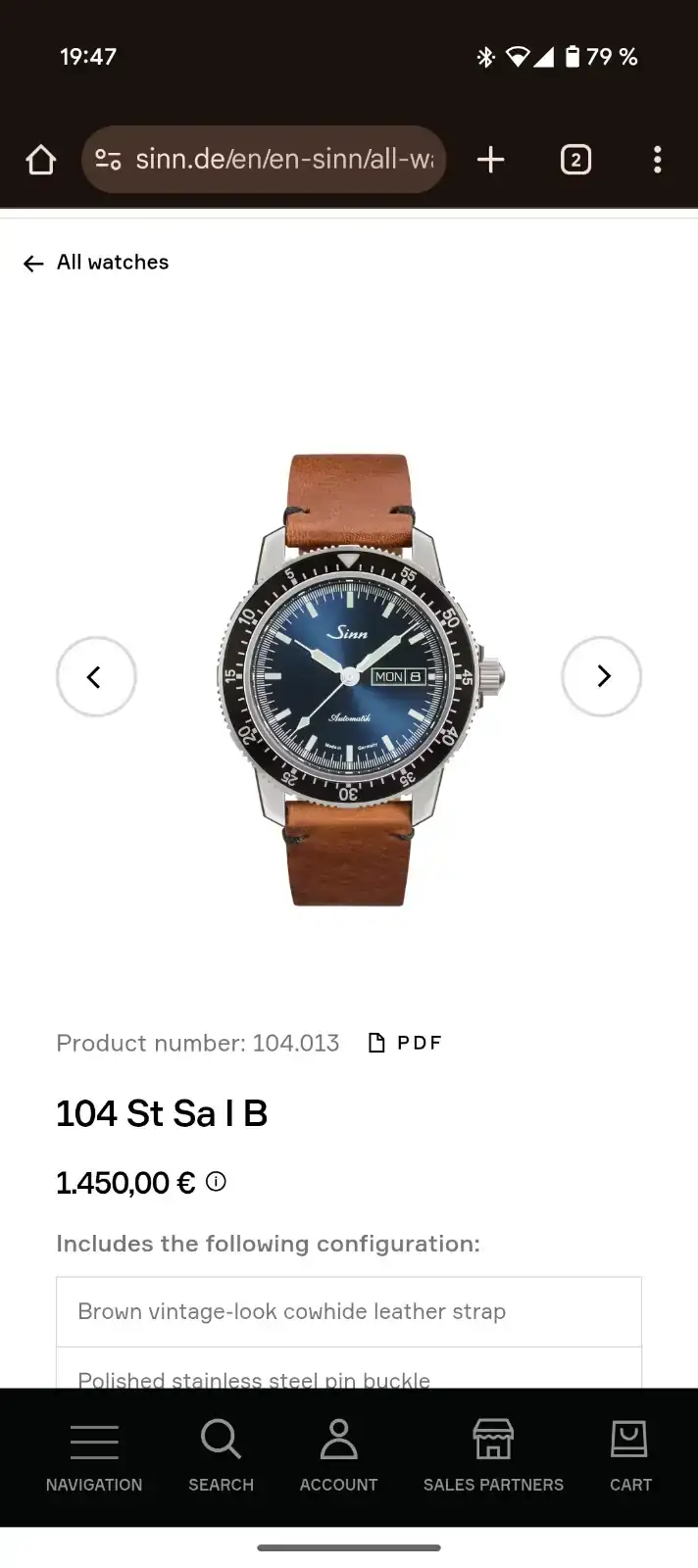Open the Navigation menu
This screenshot has width=698, height=1568.
(x=94, y=1457)
